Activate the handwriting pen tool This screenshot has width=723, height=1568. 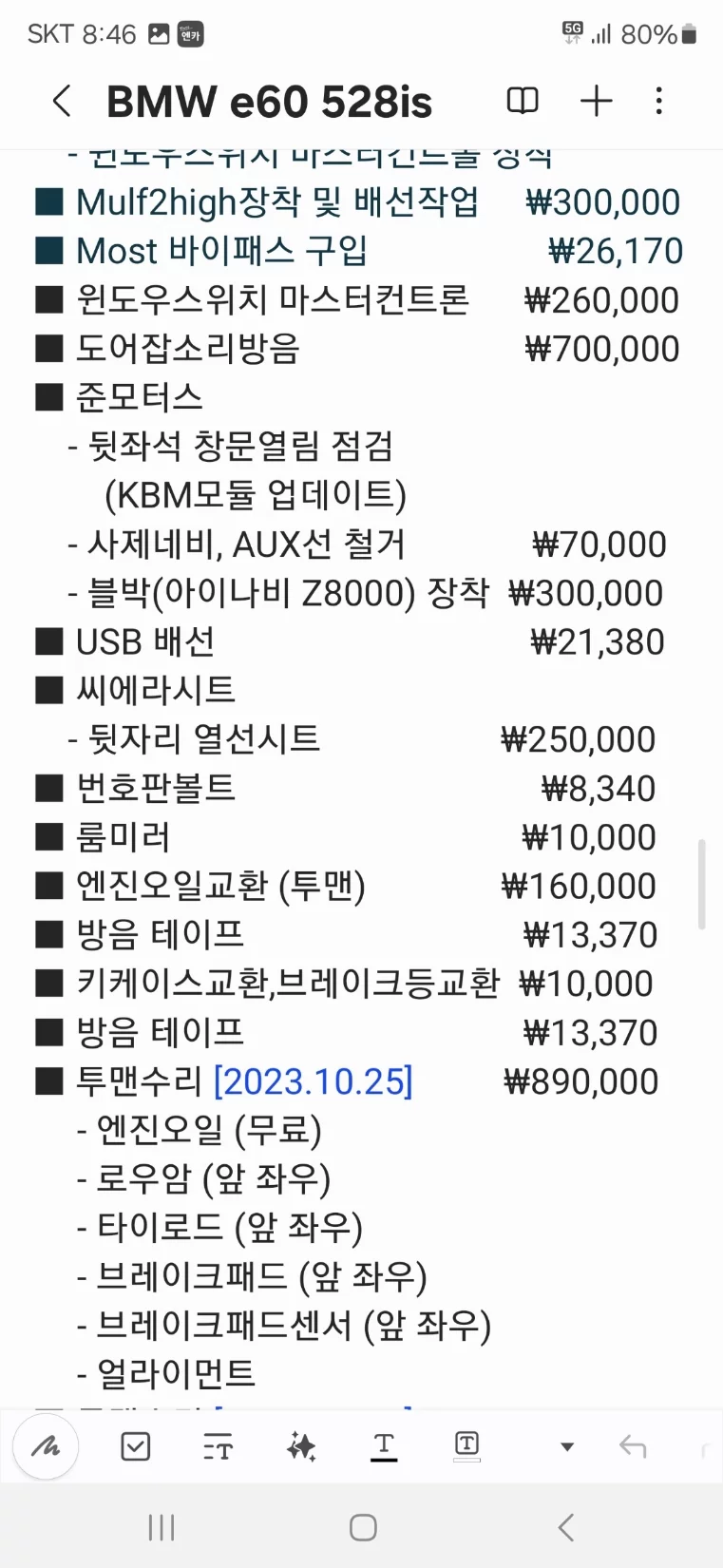46,1447
